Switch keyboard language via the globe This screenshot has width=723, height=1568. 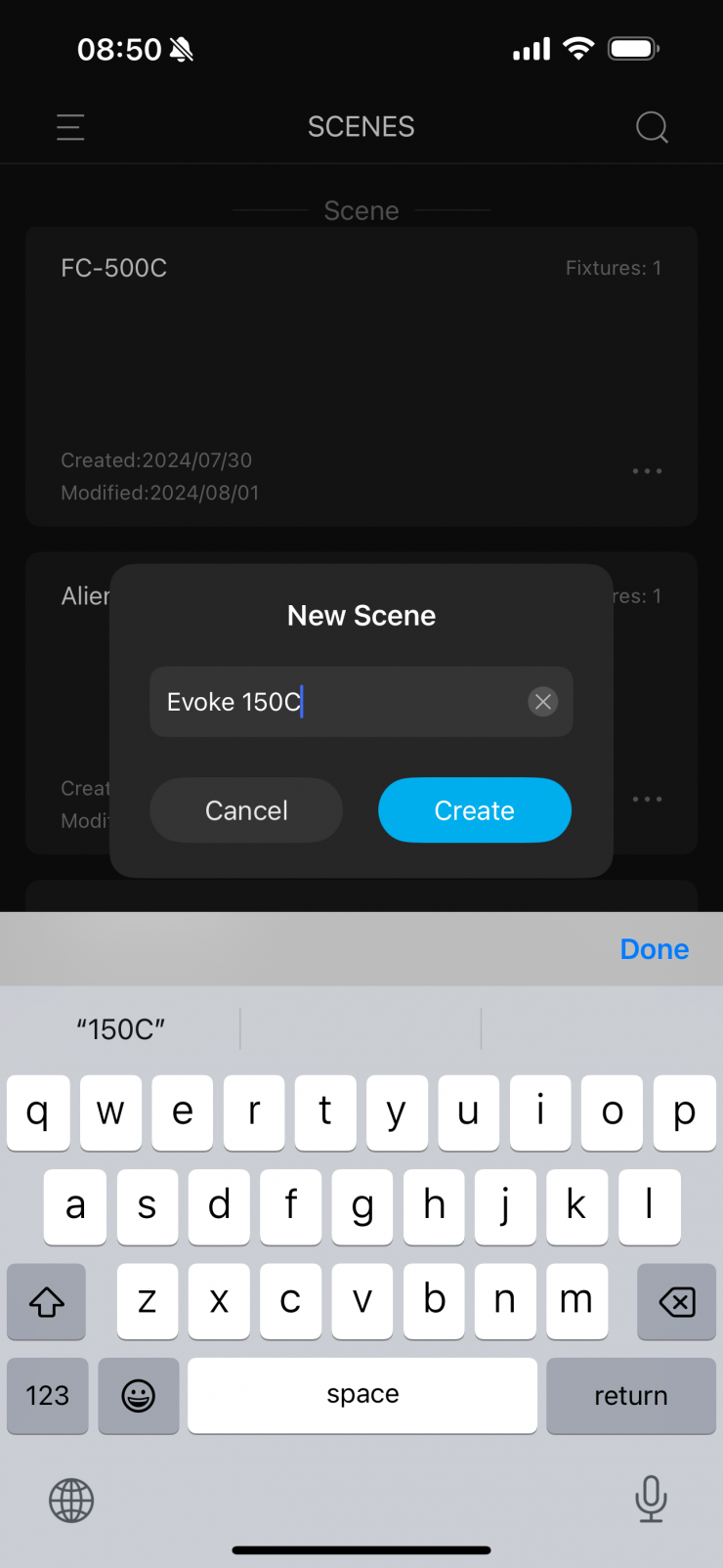pyautogui.click(x=71, y=1501)
